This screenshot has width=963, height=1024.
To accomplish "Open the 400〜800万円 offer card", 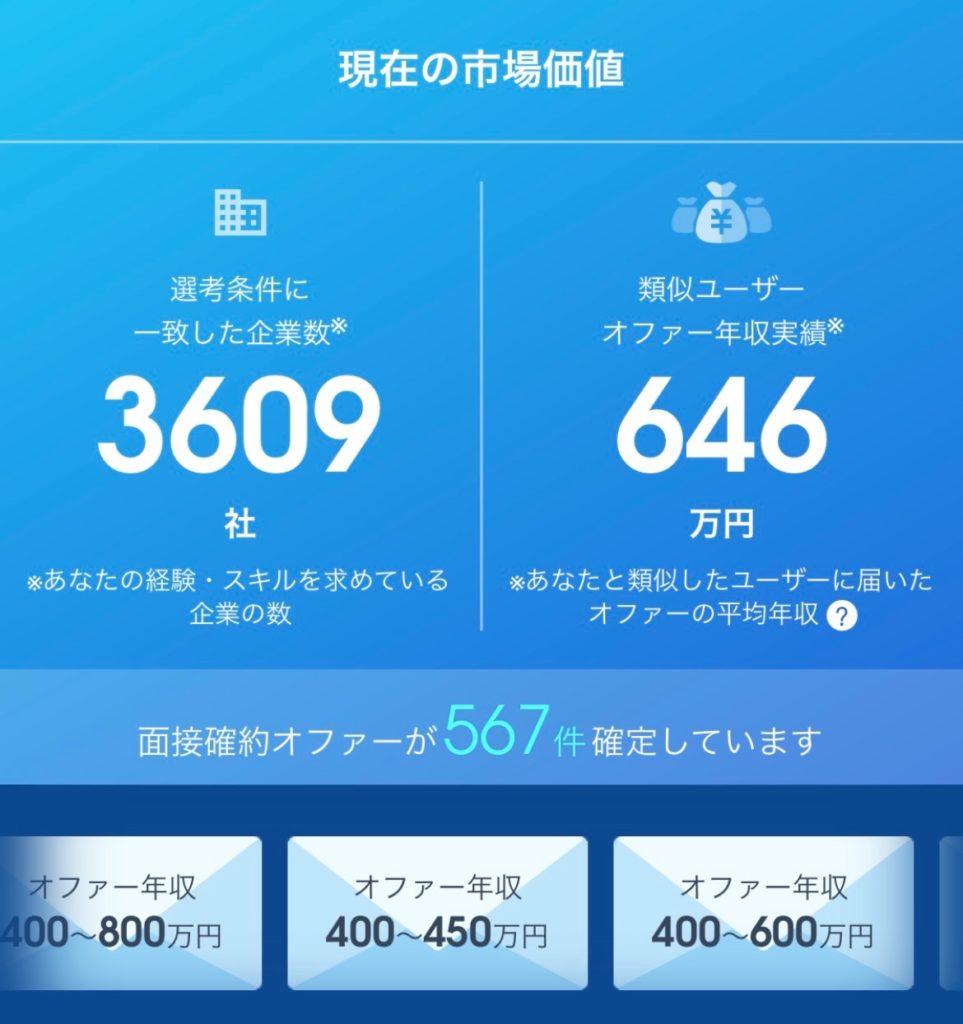I will coord(130,912).
